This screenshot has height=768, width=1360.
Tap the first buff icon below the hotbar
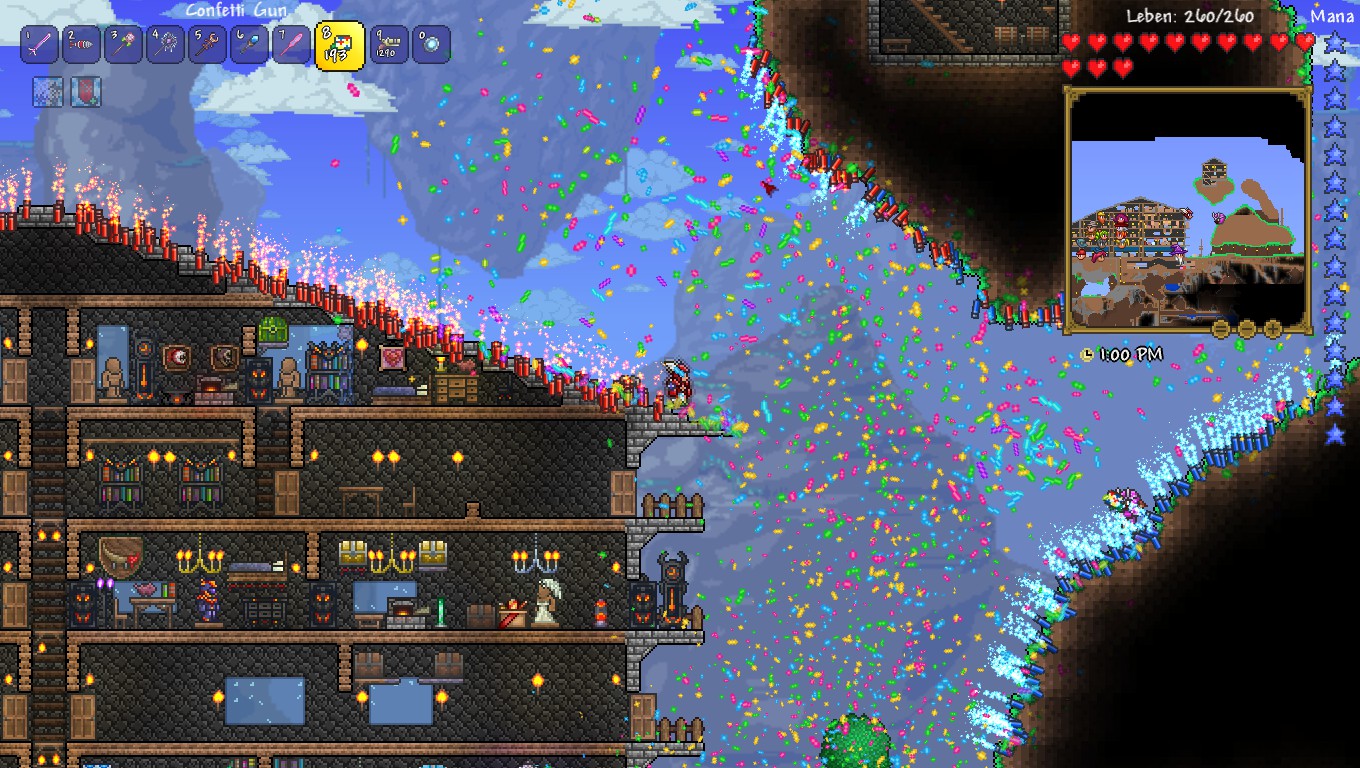coord(48,92)
